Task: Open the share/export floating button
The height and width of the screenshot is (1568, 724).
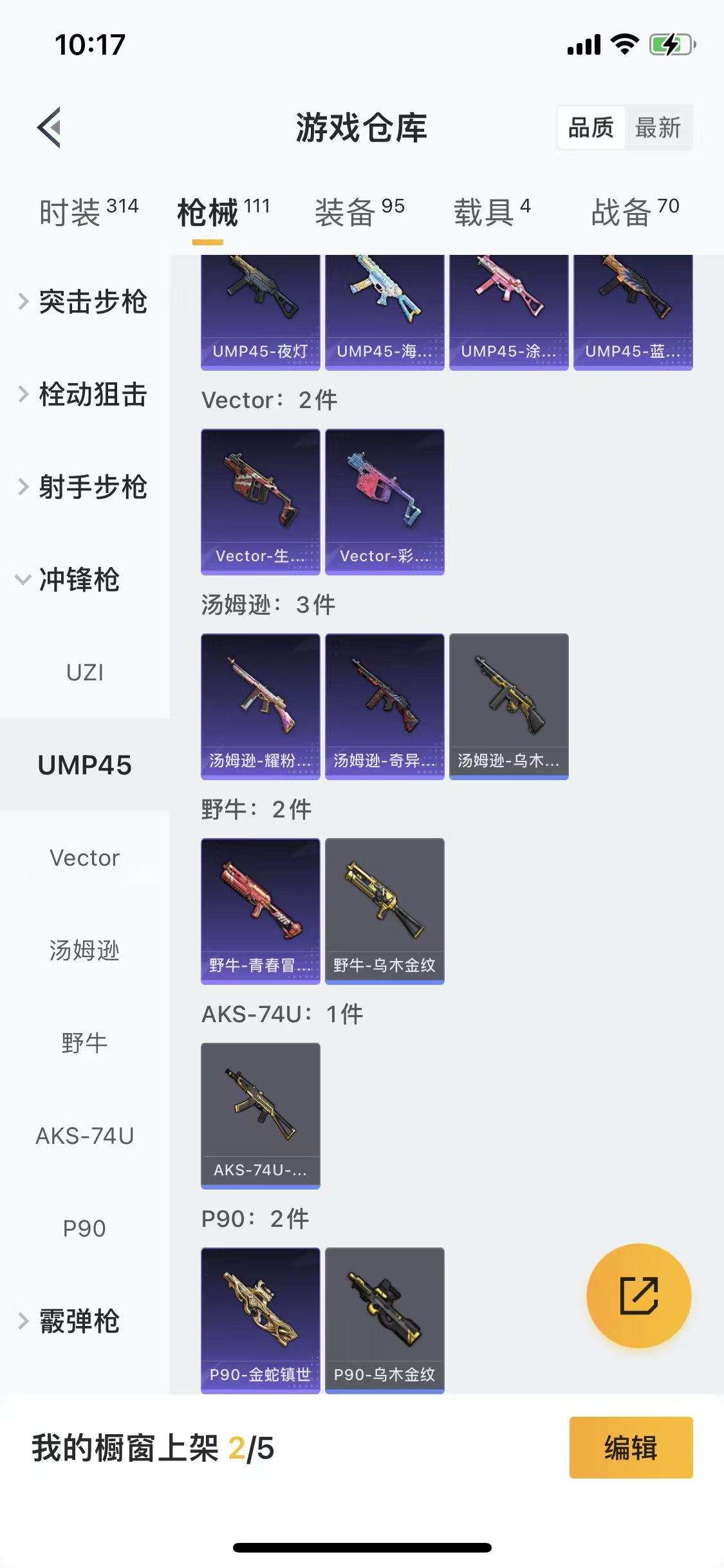Action: (639, 1296)
